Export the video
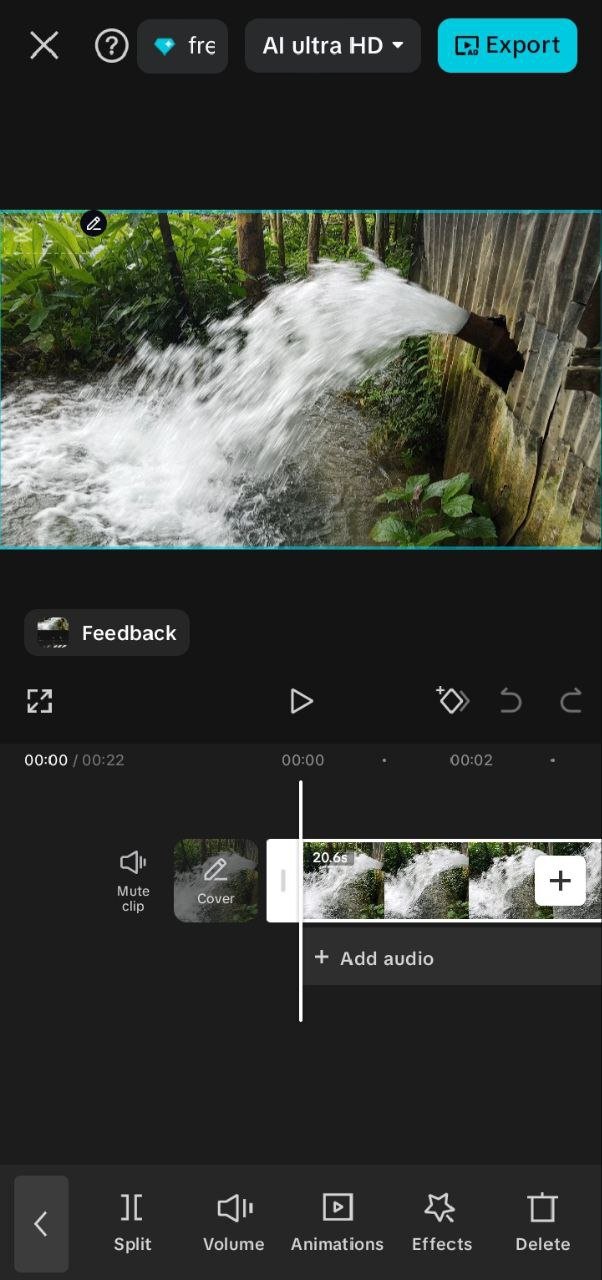Image resolution: width=602 pixels, height=1280 pixels. pyautogui.click(x=507, y=45)
